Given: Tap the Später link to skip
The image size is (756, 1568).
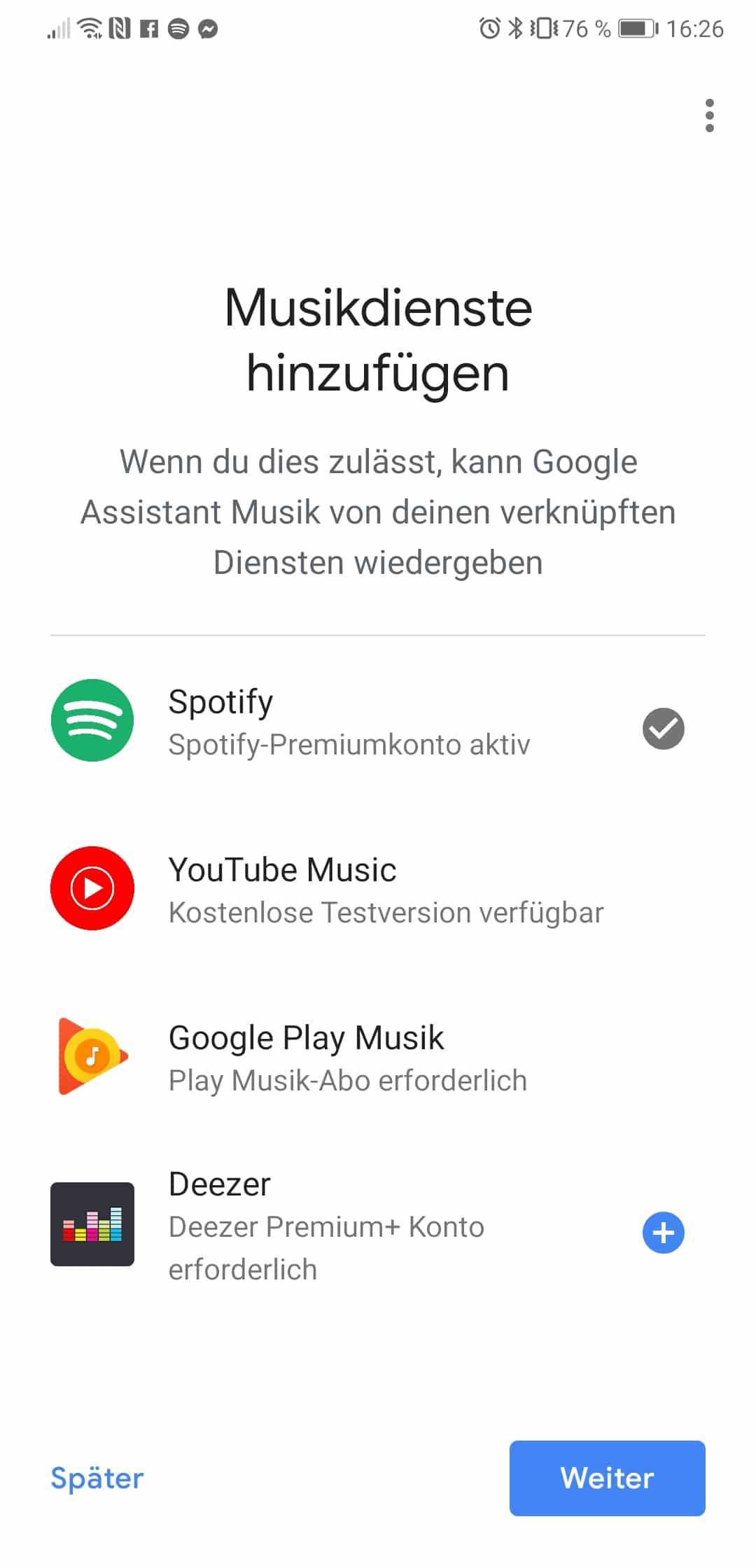Looking at the screenshot, I should point(97,1478).
